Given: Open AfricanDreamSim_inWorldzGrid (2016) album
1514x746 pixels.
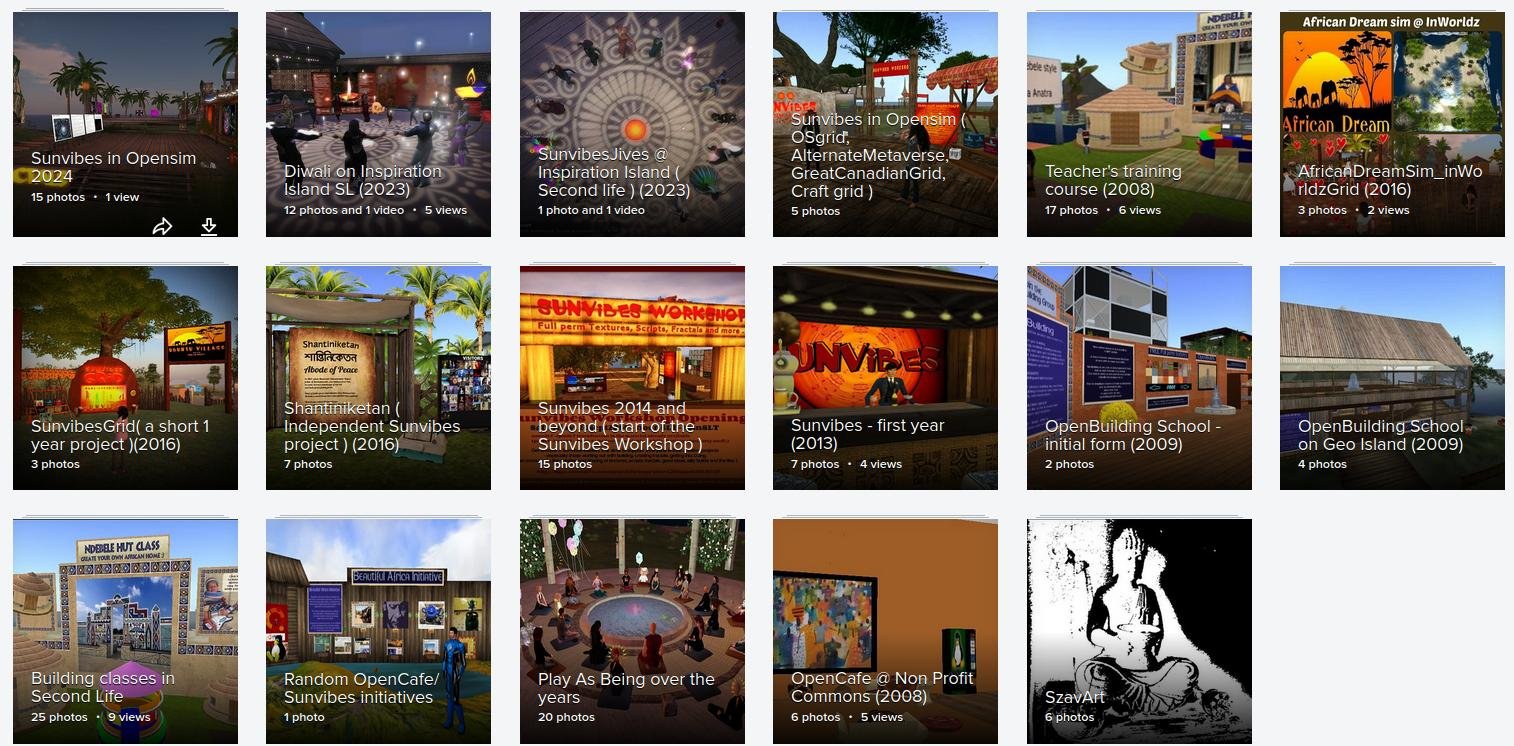Looking at the screenshot, I should tap(1392, 110).
